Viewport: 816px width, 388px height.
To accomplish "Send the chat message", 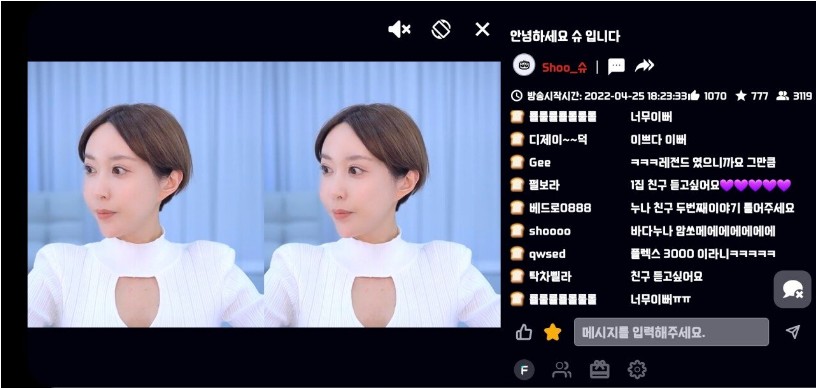I will pos(793,332).
